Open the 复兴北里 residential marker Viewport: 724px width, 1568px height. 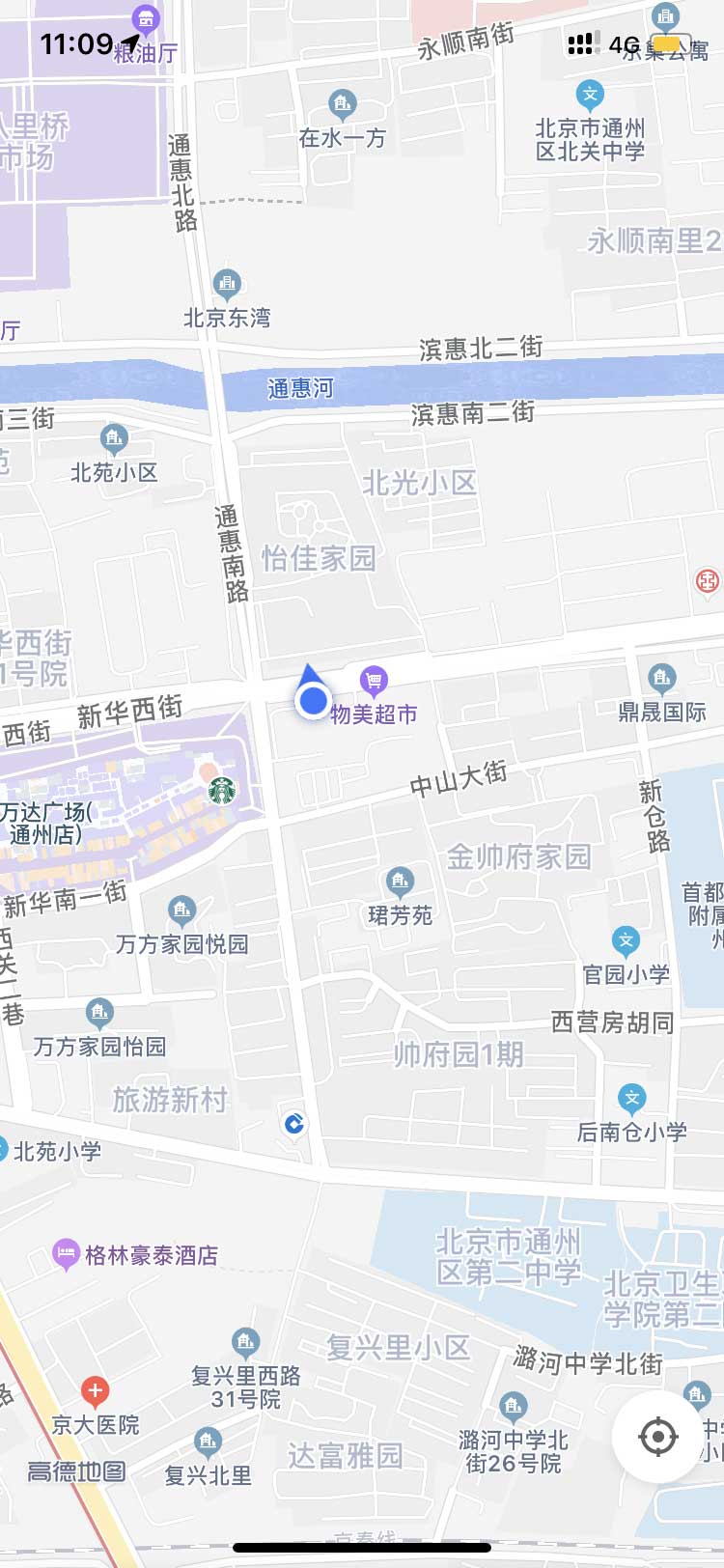click(x=208, y=1443)
